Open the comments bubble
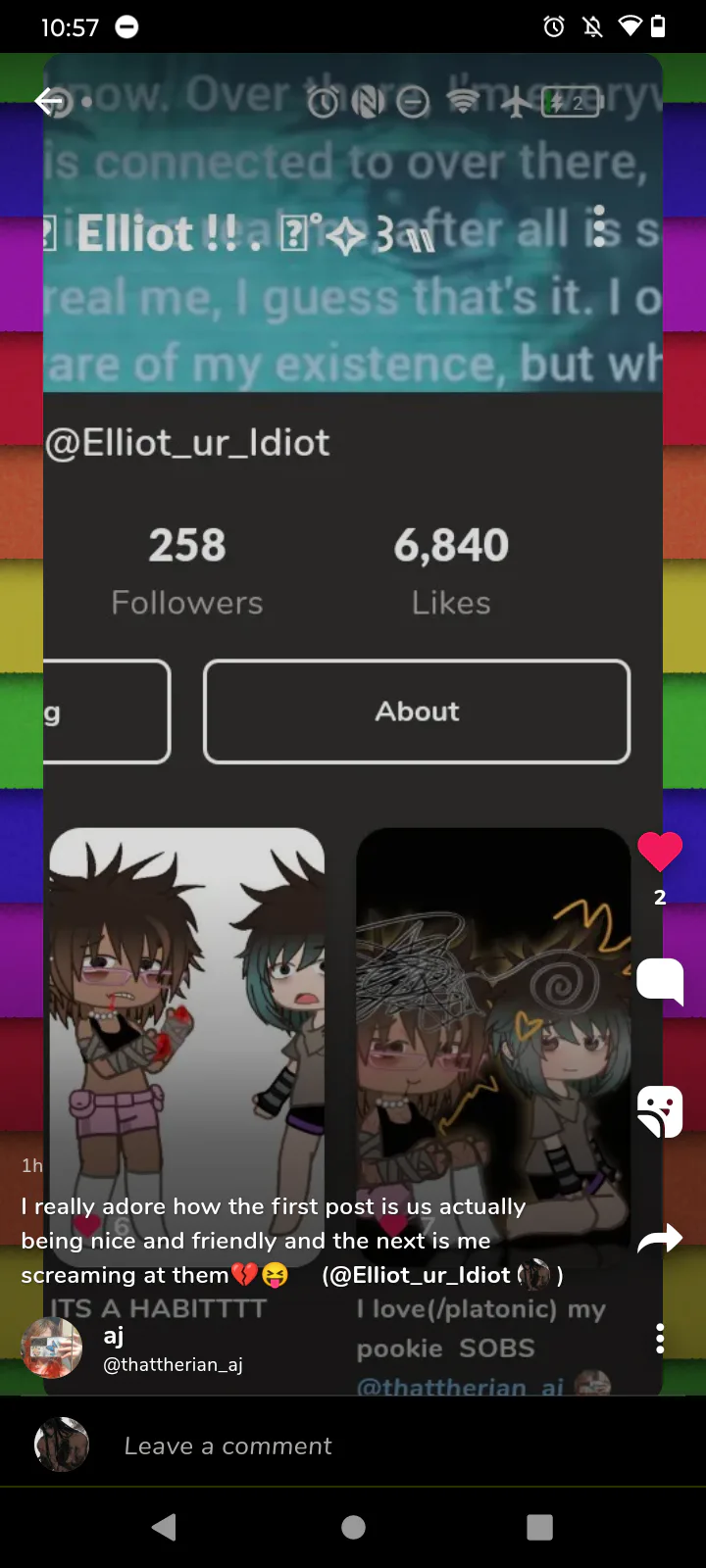 (660, 981)
